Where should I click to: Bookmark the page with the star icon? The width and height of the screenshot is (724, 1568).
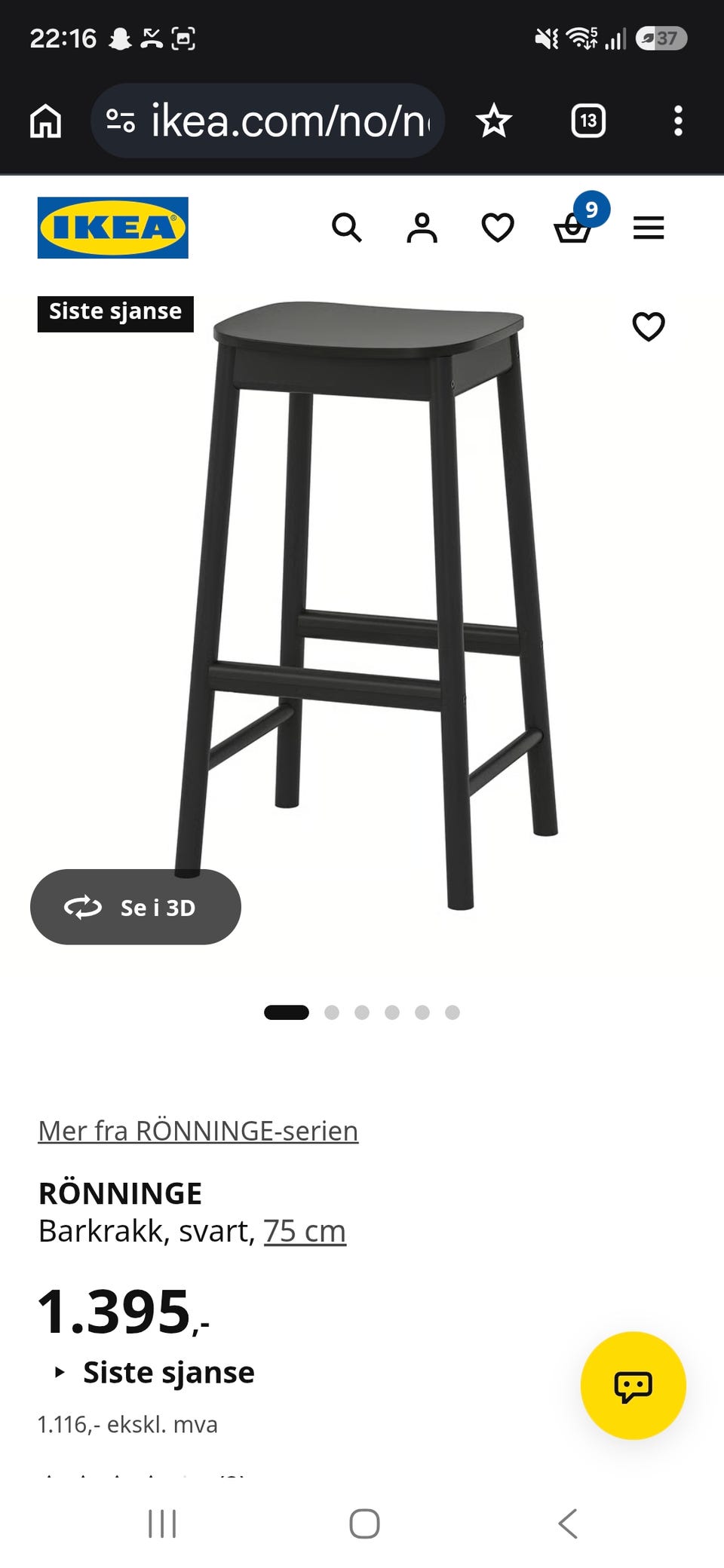click(494, 121)
